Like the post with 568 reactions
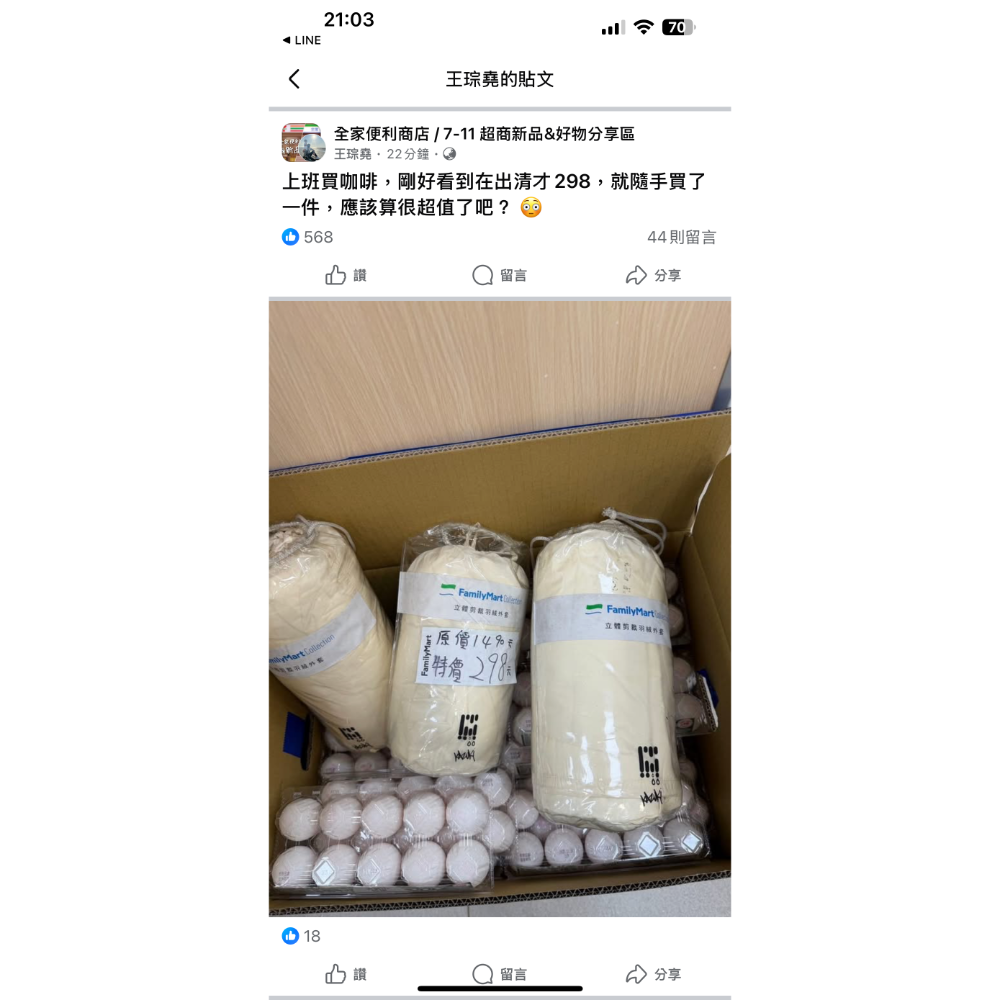The height and width of the screenshot is (1000, 1000). pos(346,275)
